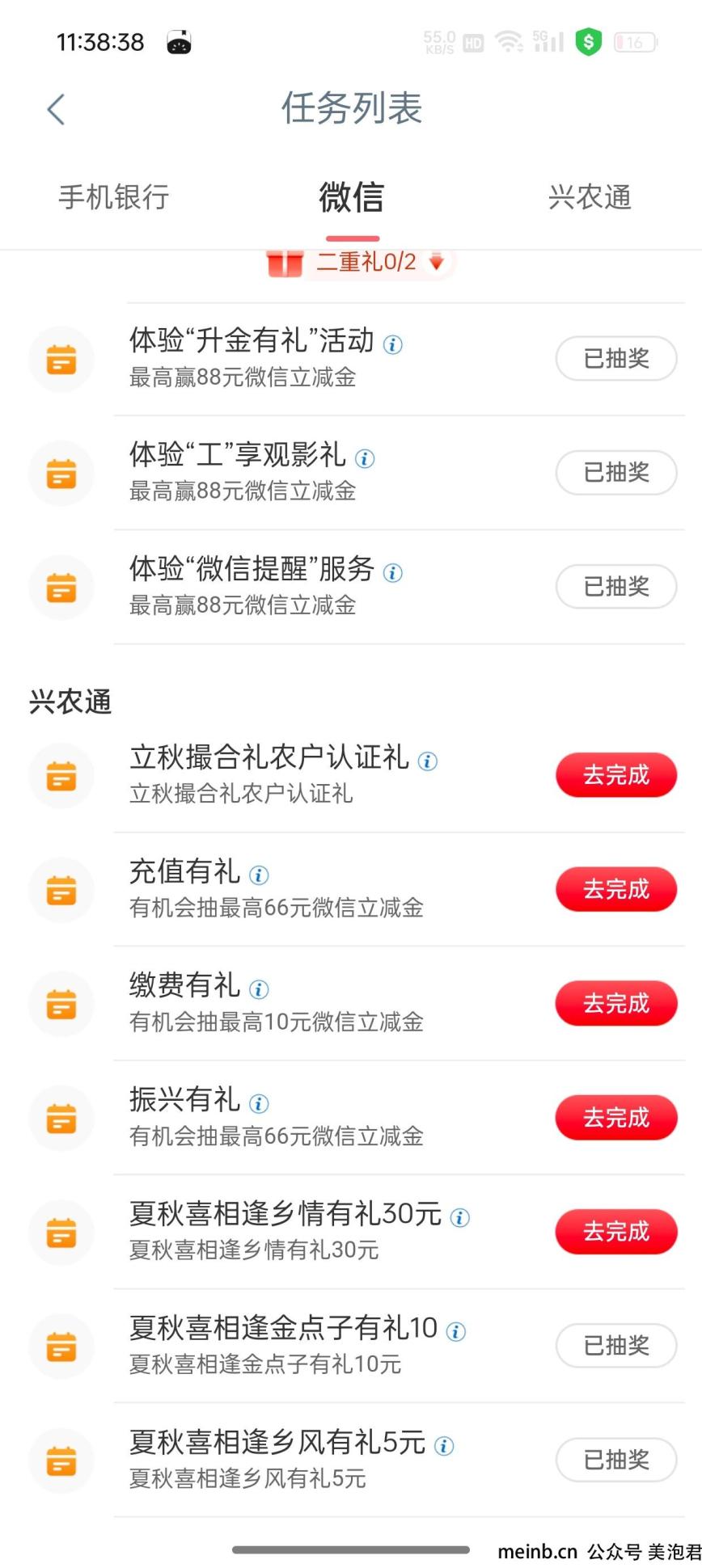Show info for 缴费有礼 task
702x1568 pixels.
(x=259, y=988)
